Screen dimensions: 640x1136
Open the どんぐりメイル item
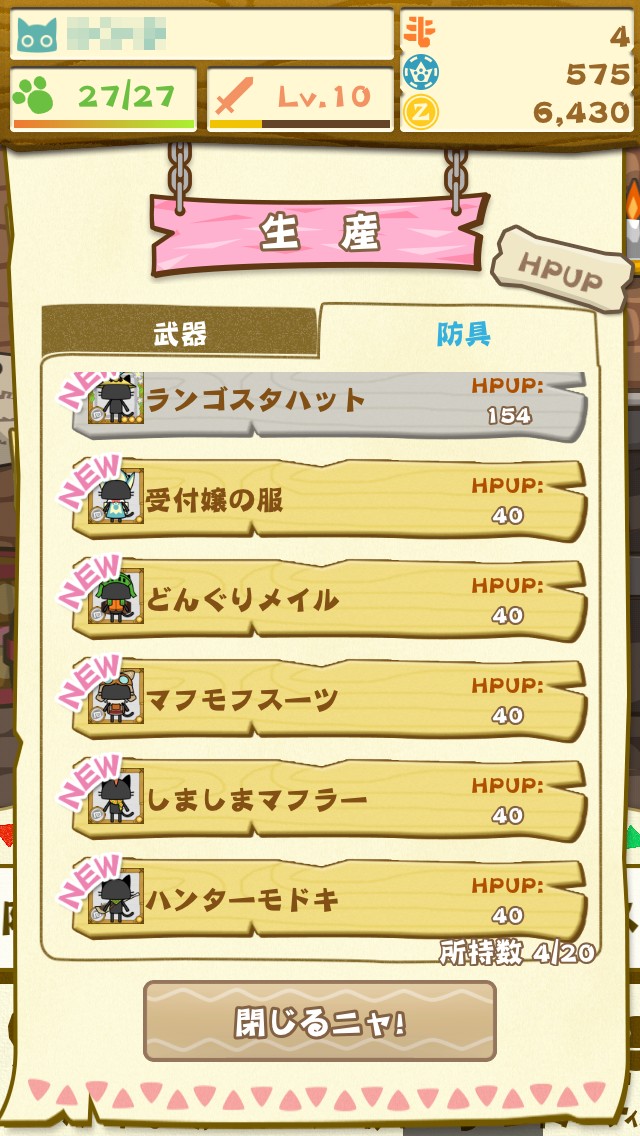[330, 599]
